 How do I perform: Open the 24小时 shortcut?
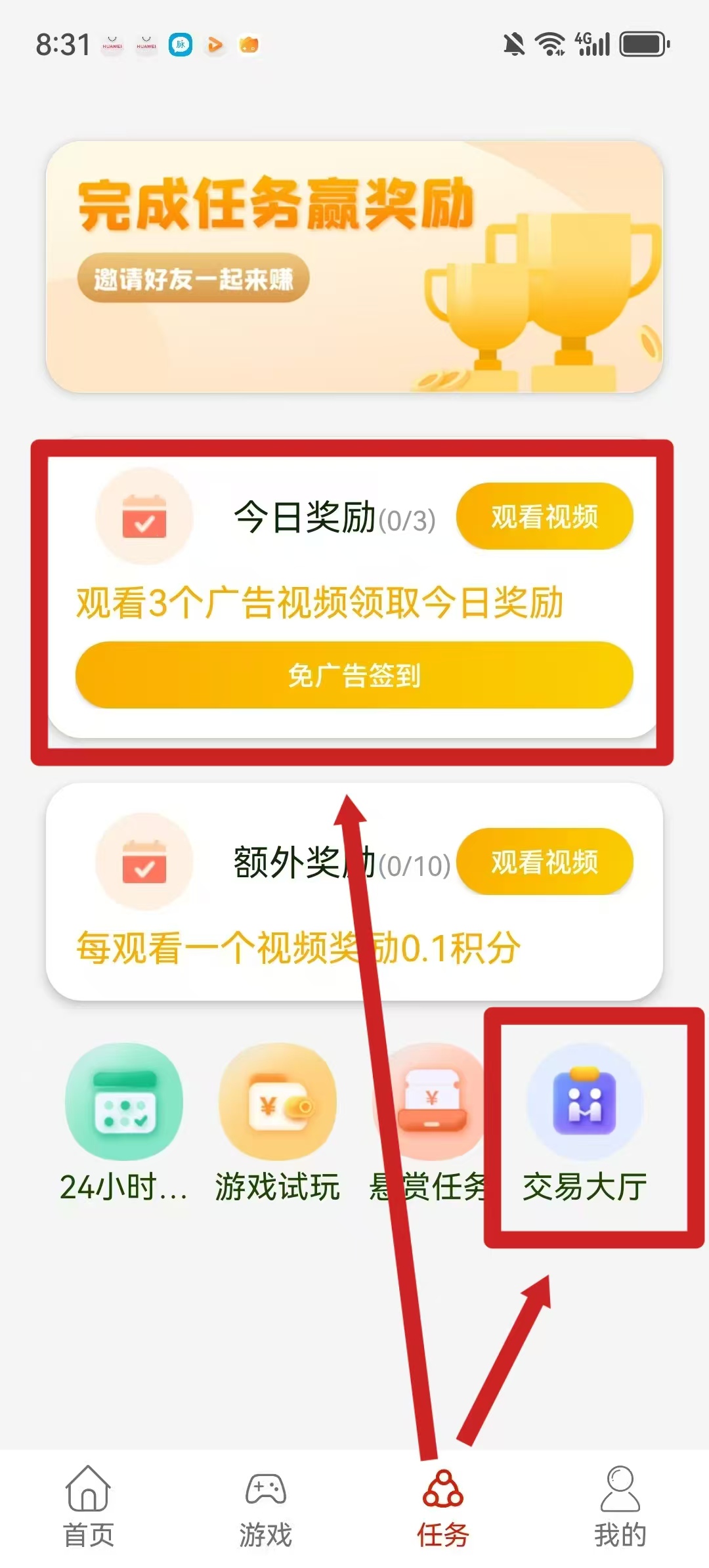[x=124, y=1124]
